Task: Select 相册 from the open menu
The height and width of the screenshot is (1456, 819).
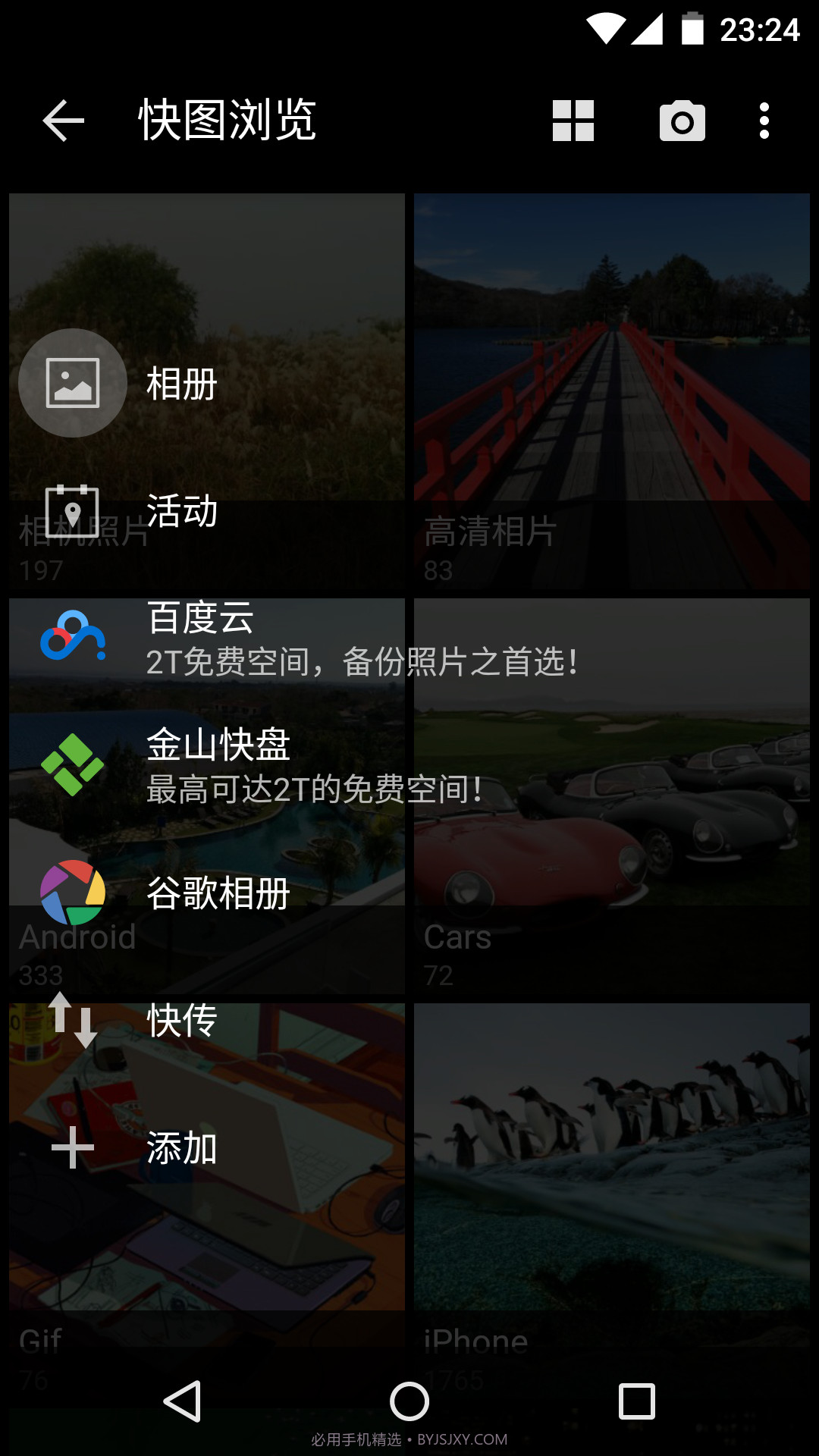Action: (x=180, y=382)
